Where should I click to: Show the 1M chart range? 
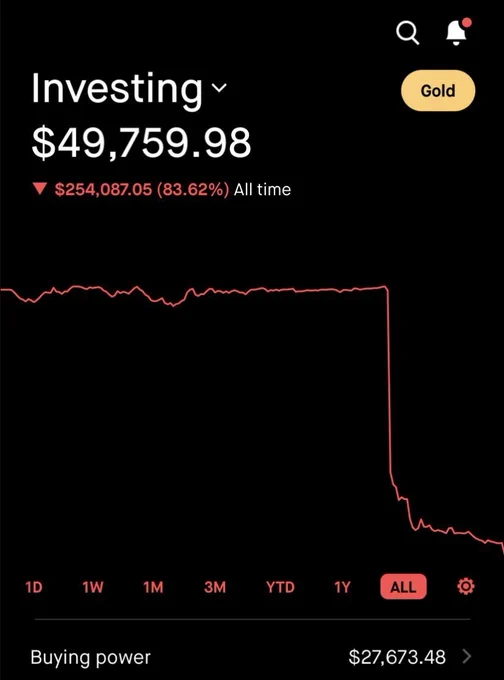click(x=153, y=587)
